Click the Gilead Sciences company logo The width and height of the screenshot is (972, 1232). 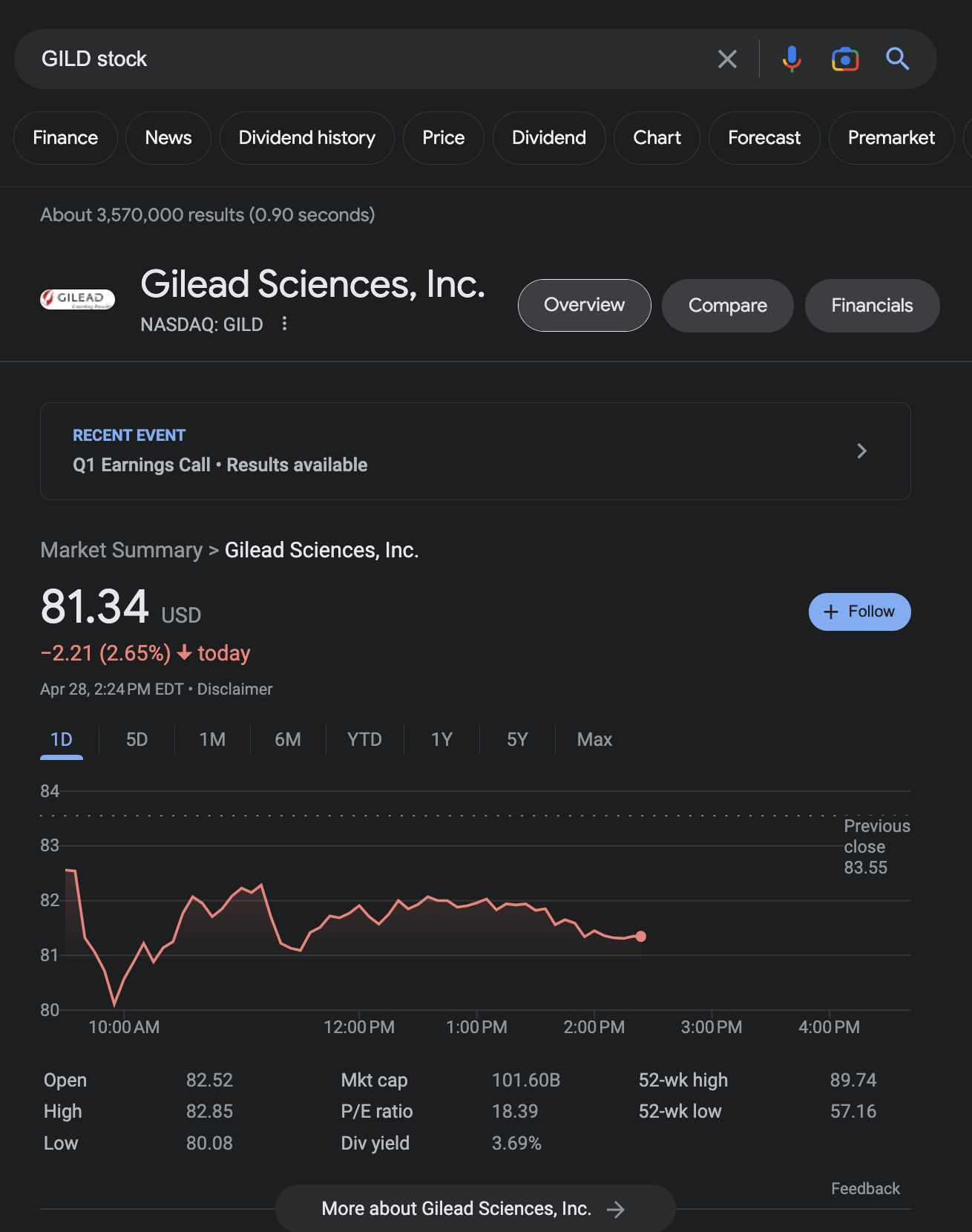pos(77,298)
